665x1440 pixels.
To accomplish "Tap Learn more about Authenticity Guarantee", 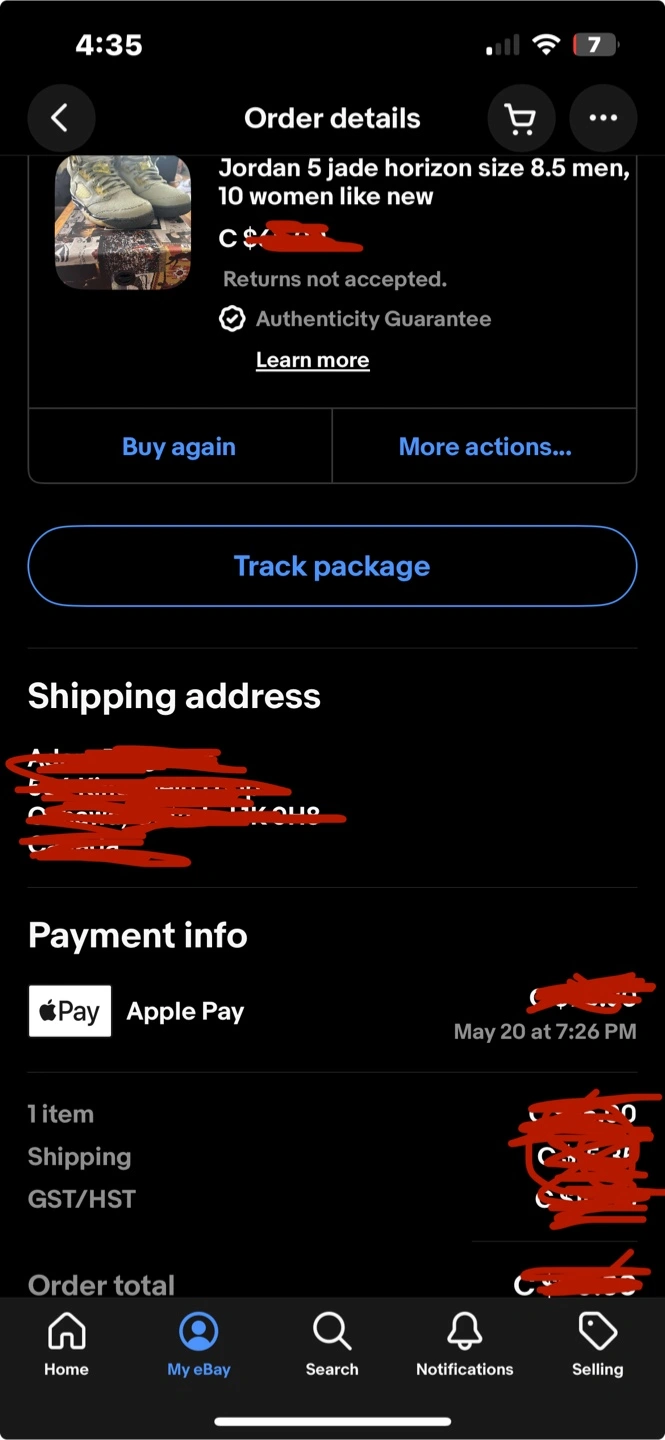I will [312, 360].
